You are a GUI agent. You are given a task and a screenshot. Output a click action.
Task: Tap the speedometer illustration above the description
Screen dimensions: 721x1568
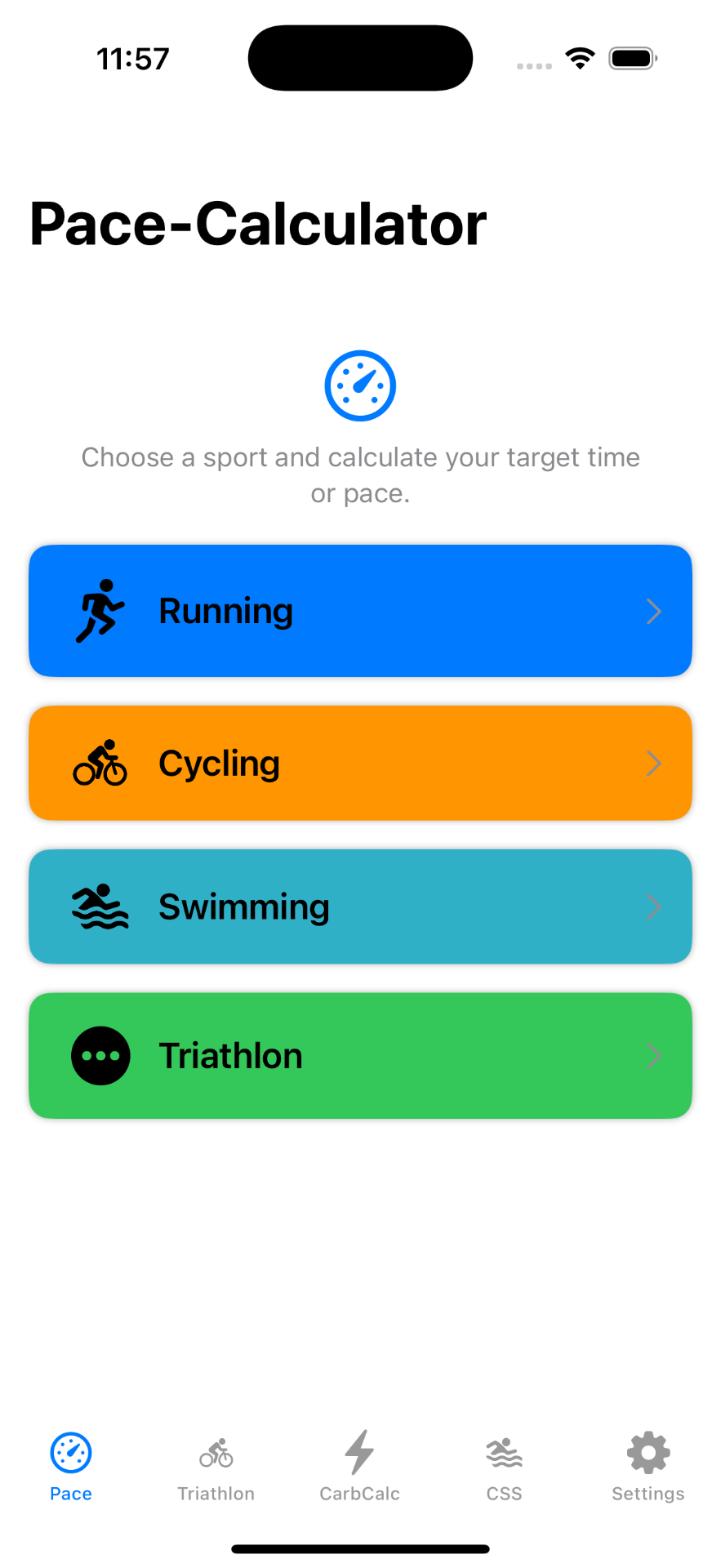(360, 385)
